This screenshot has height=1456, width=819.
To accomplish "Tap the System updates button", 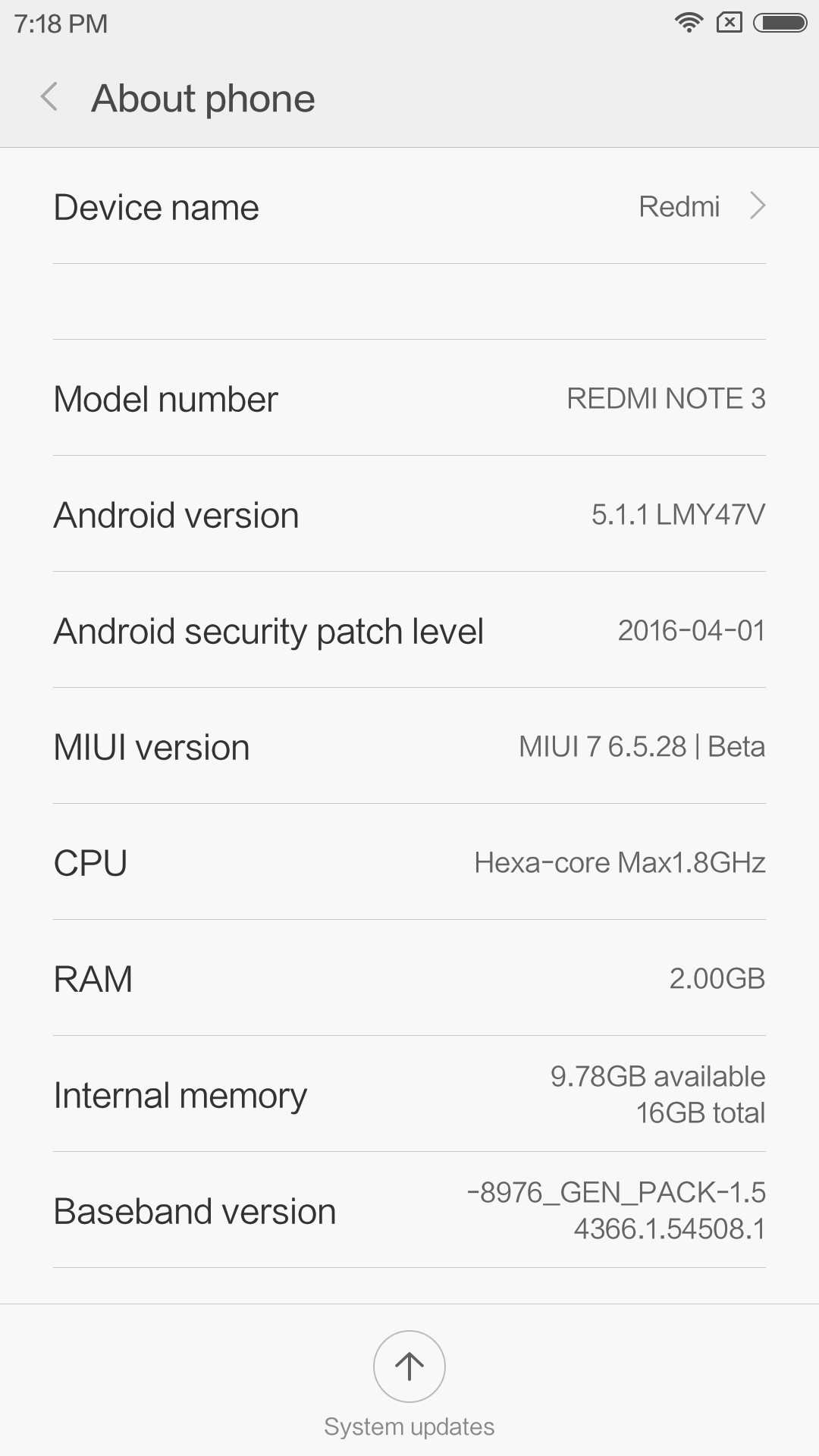I will pyautogui.click(x=409, y=1367).
